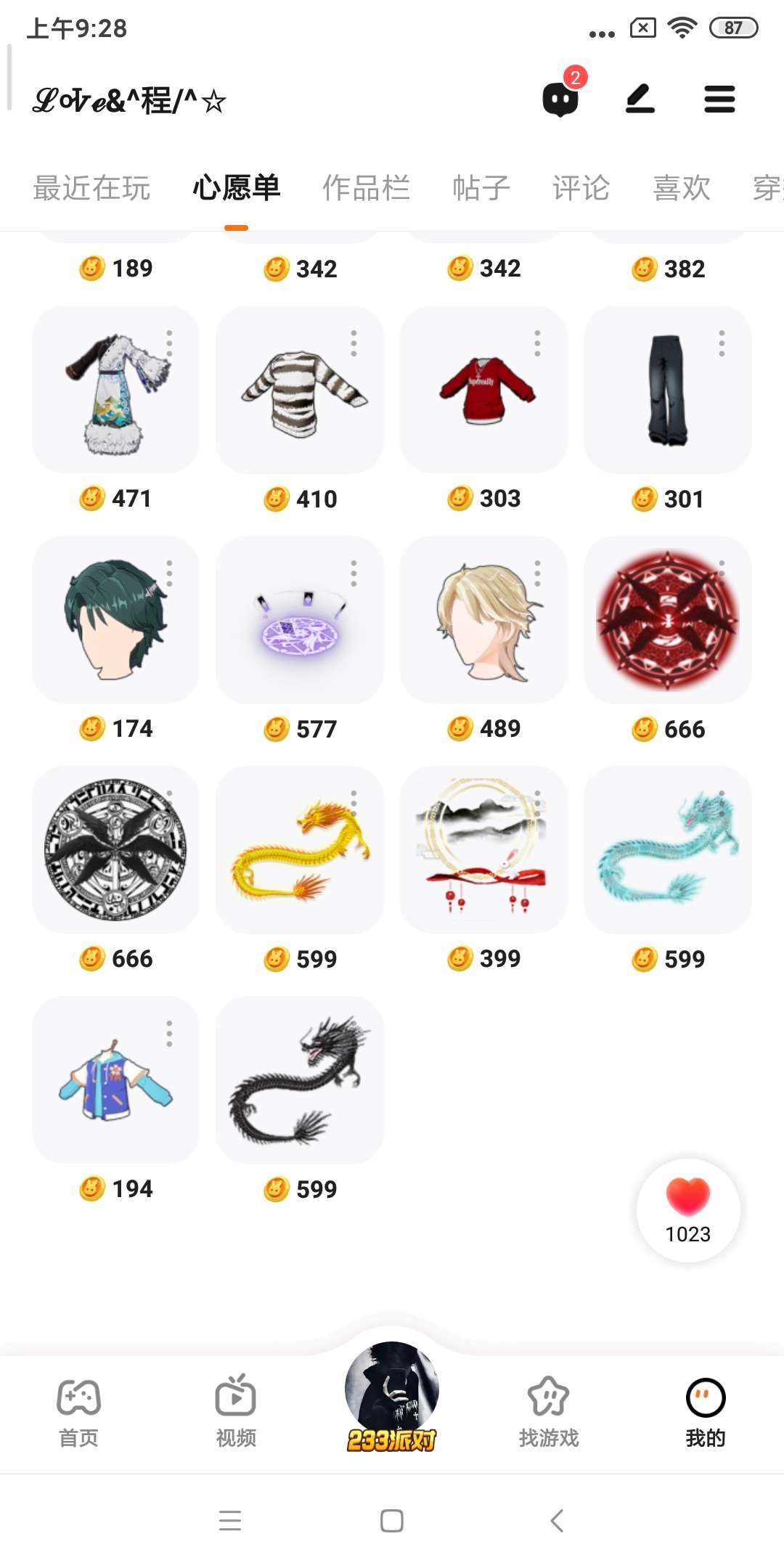Tap the heart button showing 1023
784x1568 pixels.
pyautogui.click(x=688, y=1209)
